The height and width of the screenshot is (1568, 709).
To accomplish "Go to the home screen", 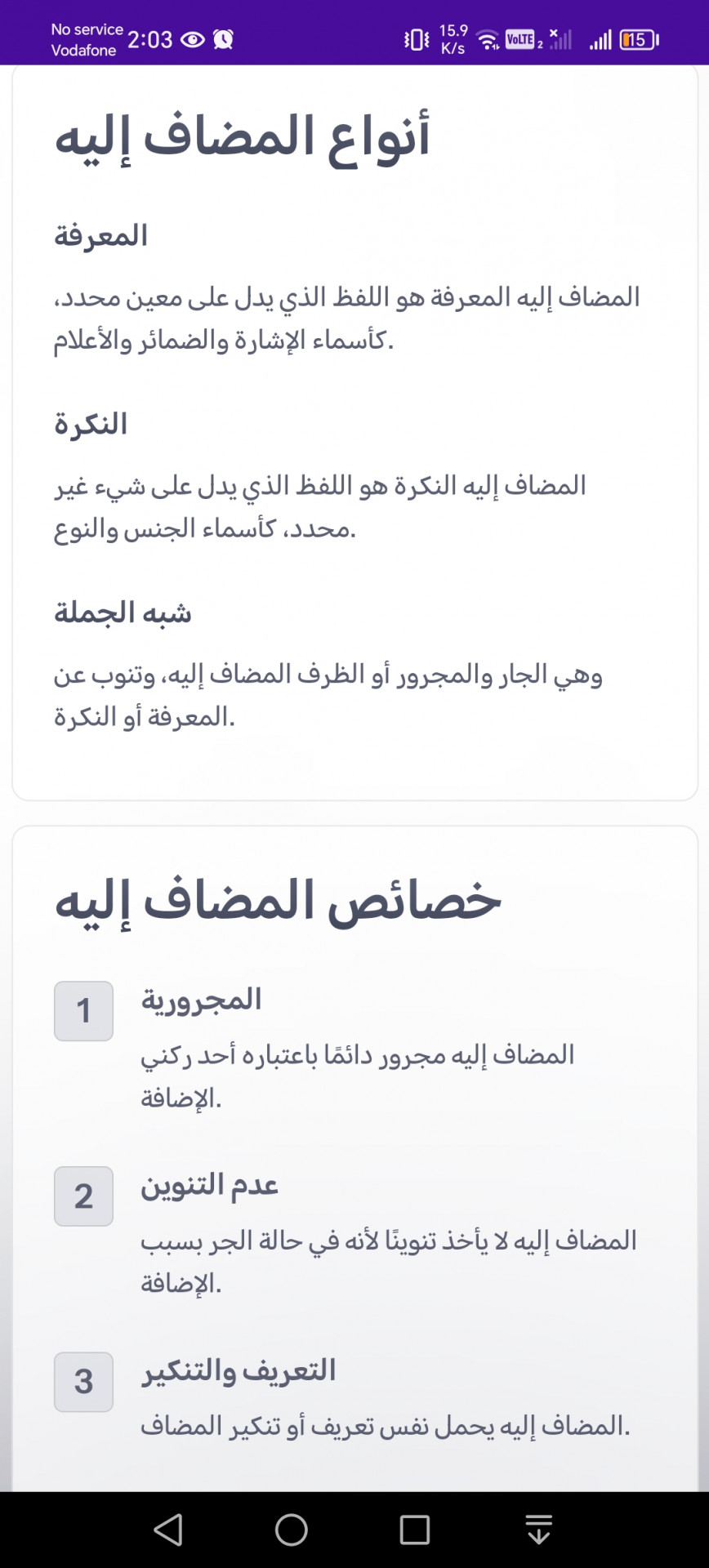I will [292, 1529].
